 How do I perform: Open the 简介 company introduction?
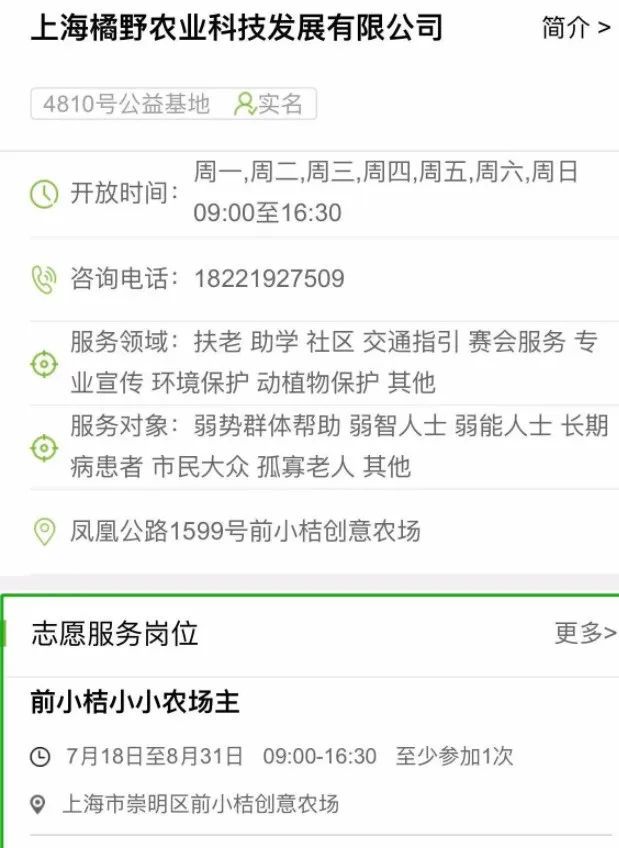[x=575, y=28]
